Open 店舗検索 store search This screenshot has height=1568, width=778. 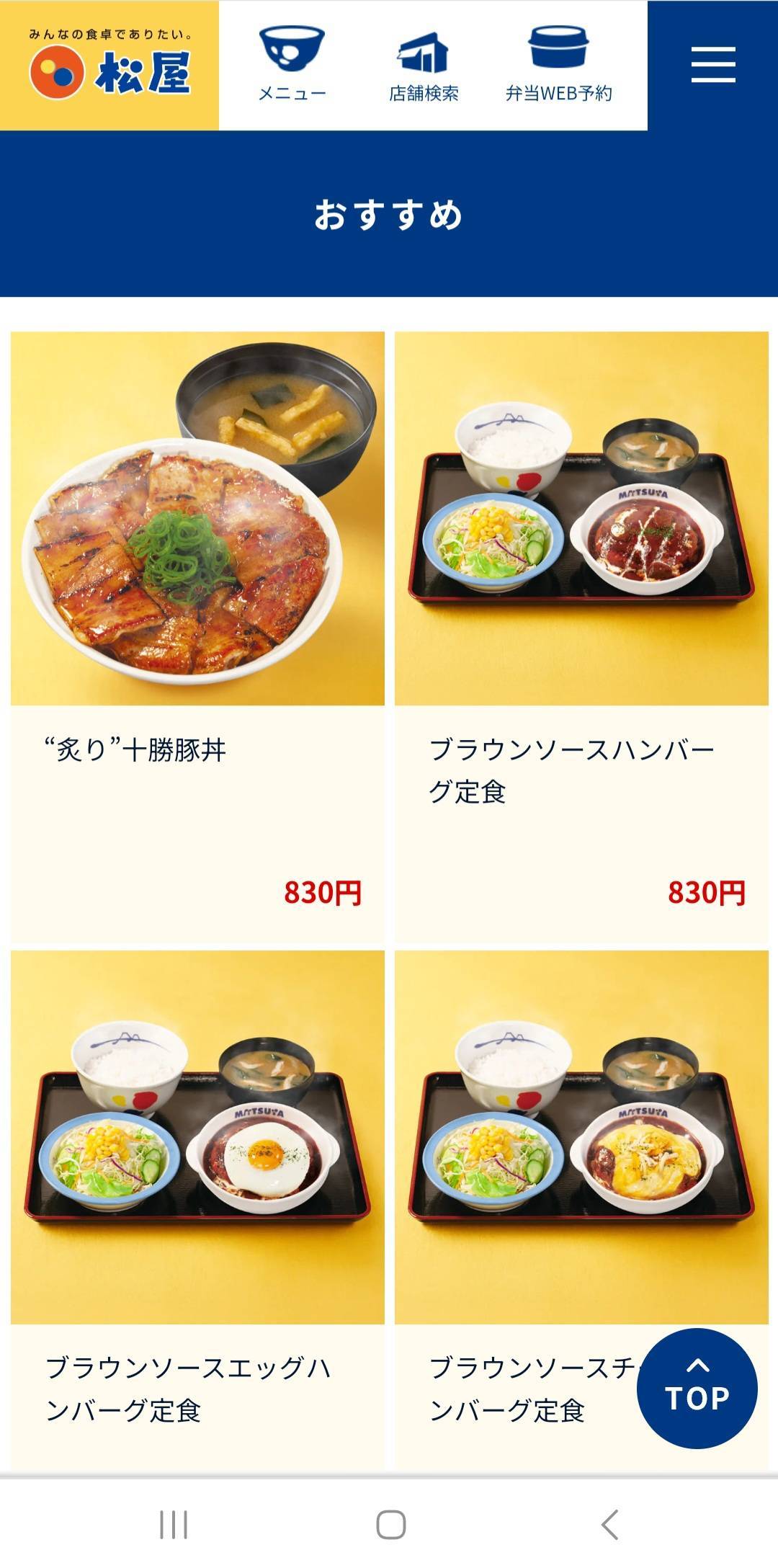pos(424,66)
